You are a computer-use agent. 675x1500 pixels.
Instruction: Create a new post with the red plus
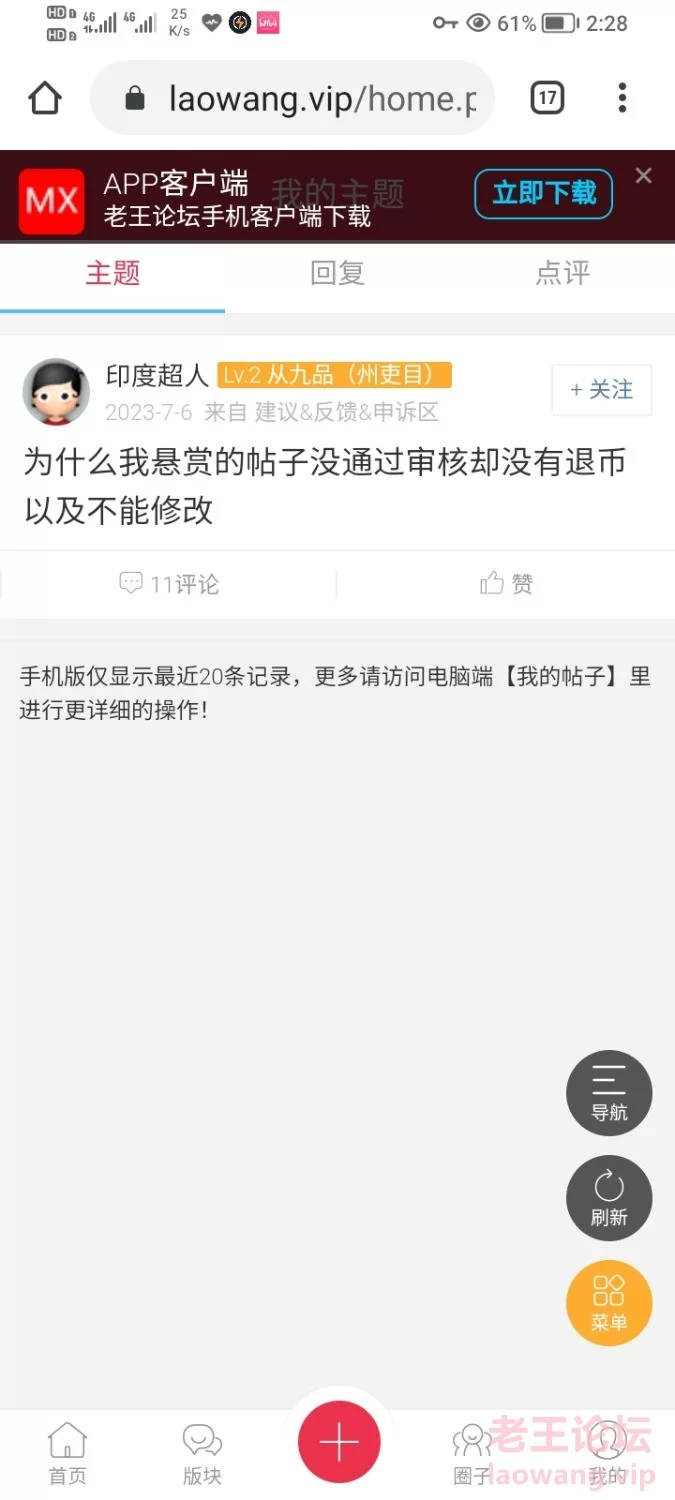point(339,1442)
